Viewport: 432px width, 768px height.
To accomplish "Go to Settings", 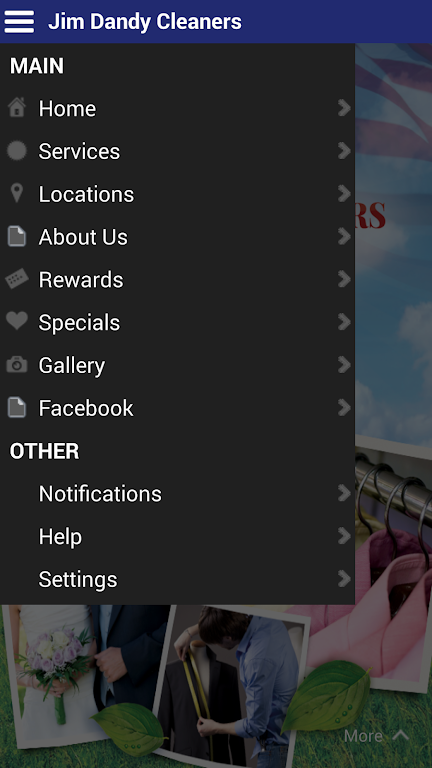I will (x=177, y=579).
